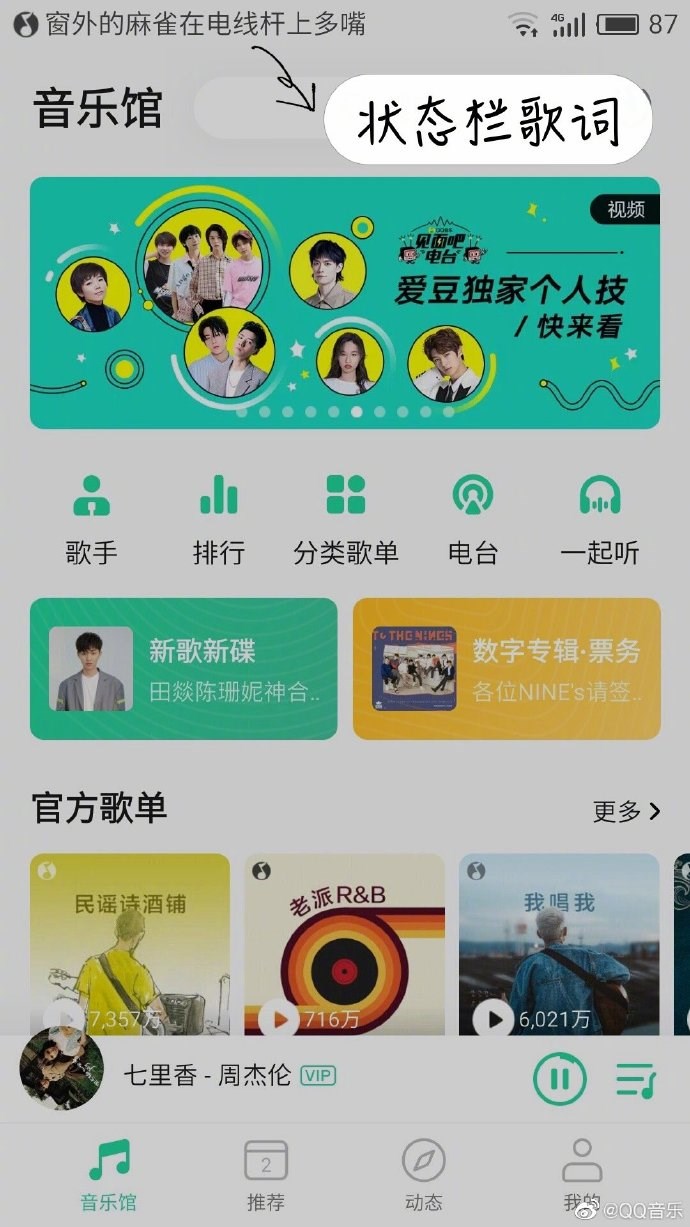This screenshot has width=690, height=1227.
Task: Pause the song 七里香
Action: [x=559, y=1078]
